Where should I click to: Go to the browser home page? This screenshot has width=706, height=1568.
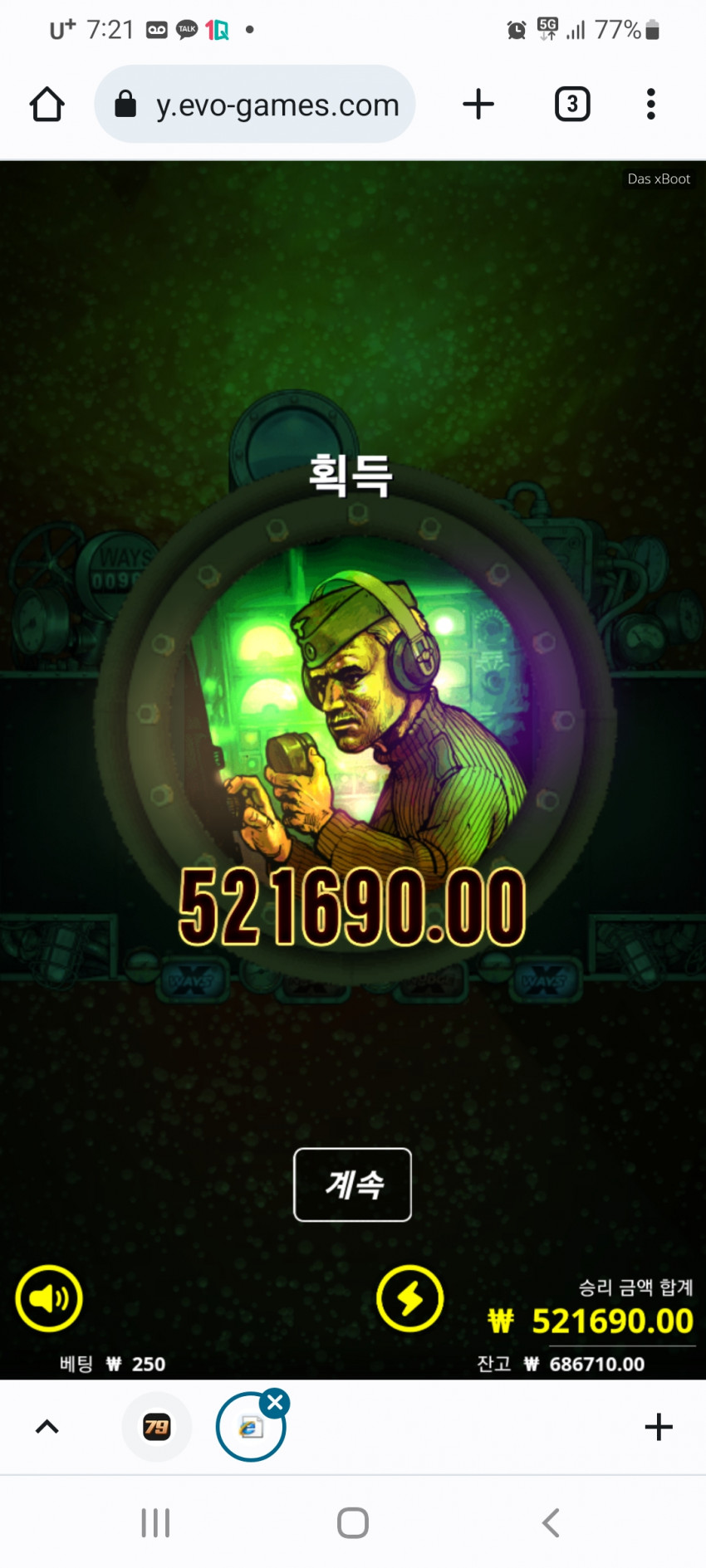click(47, 105)
